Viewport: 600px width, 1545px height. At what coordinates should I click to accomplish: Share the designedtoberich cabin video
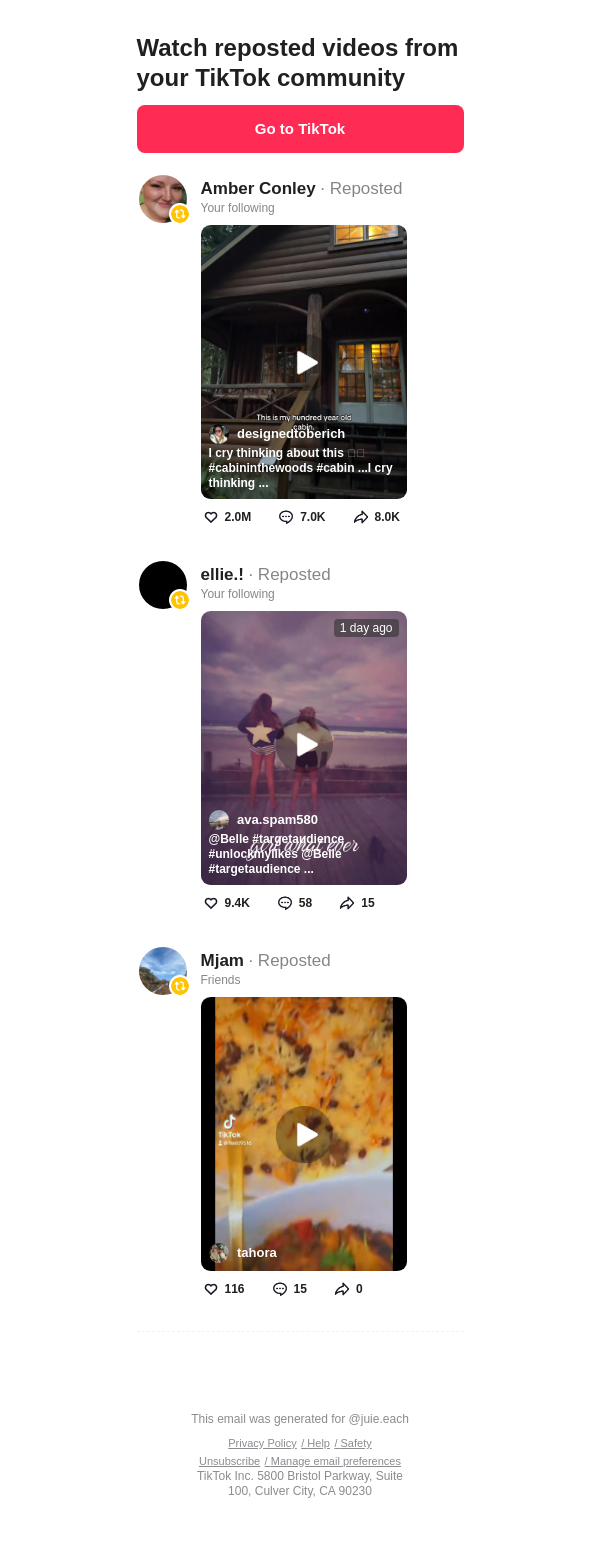pos(361,517)
